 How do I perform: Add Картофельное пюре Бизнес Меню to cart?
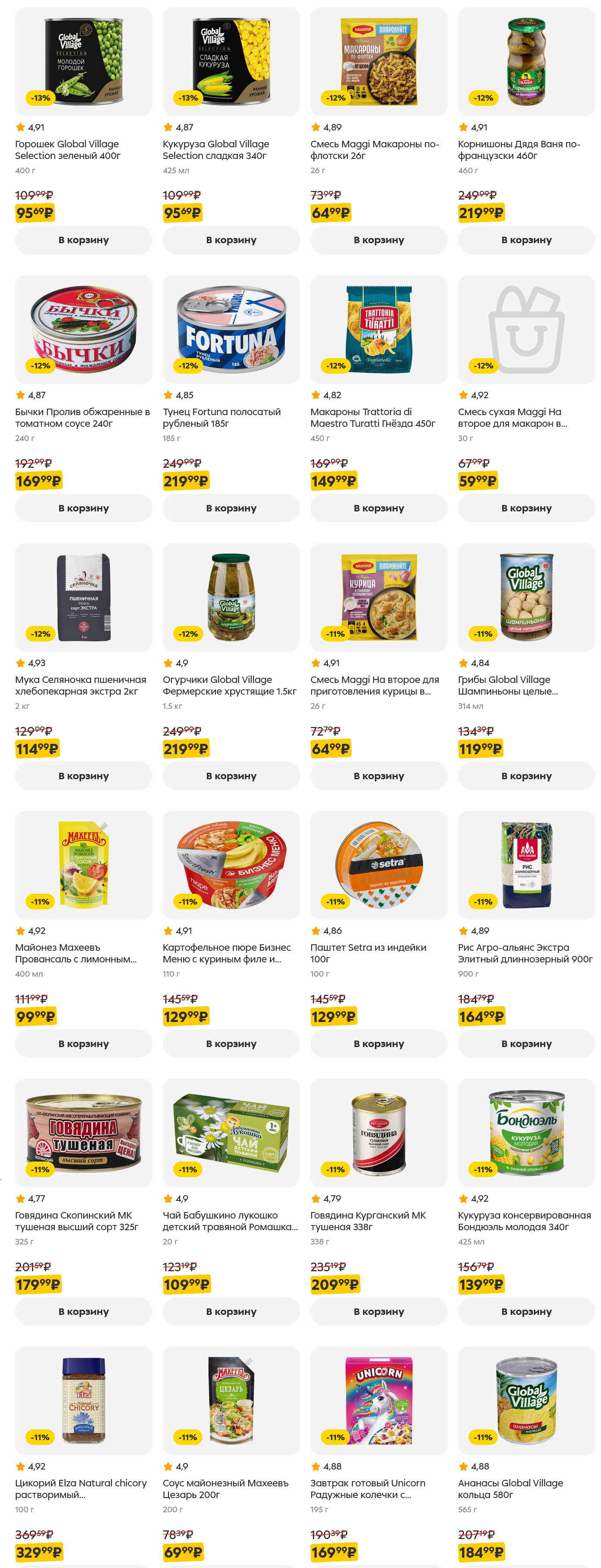coord(231,1043)
